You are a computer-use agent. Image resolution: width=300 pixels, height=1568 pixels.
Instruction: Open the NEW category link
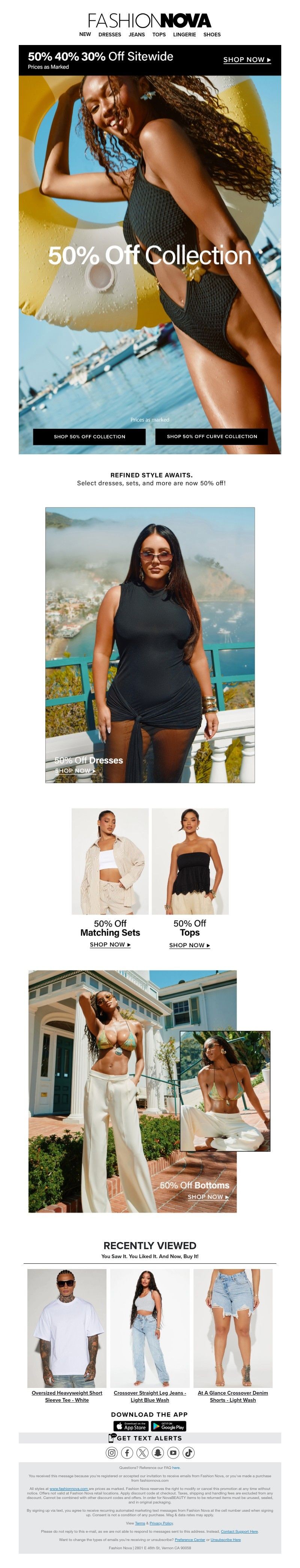click(85, 35)
